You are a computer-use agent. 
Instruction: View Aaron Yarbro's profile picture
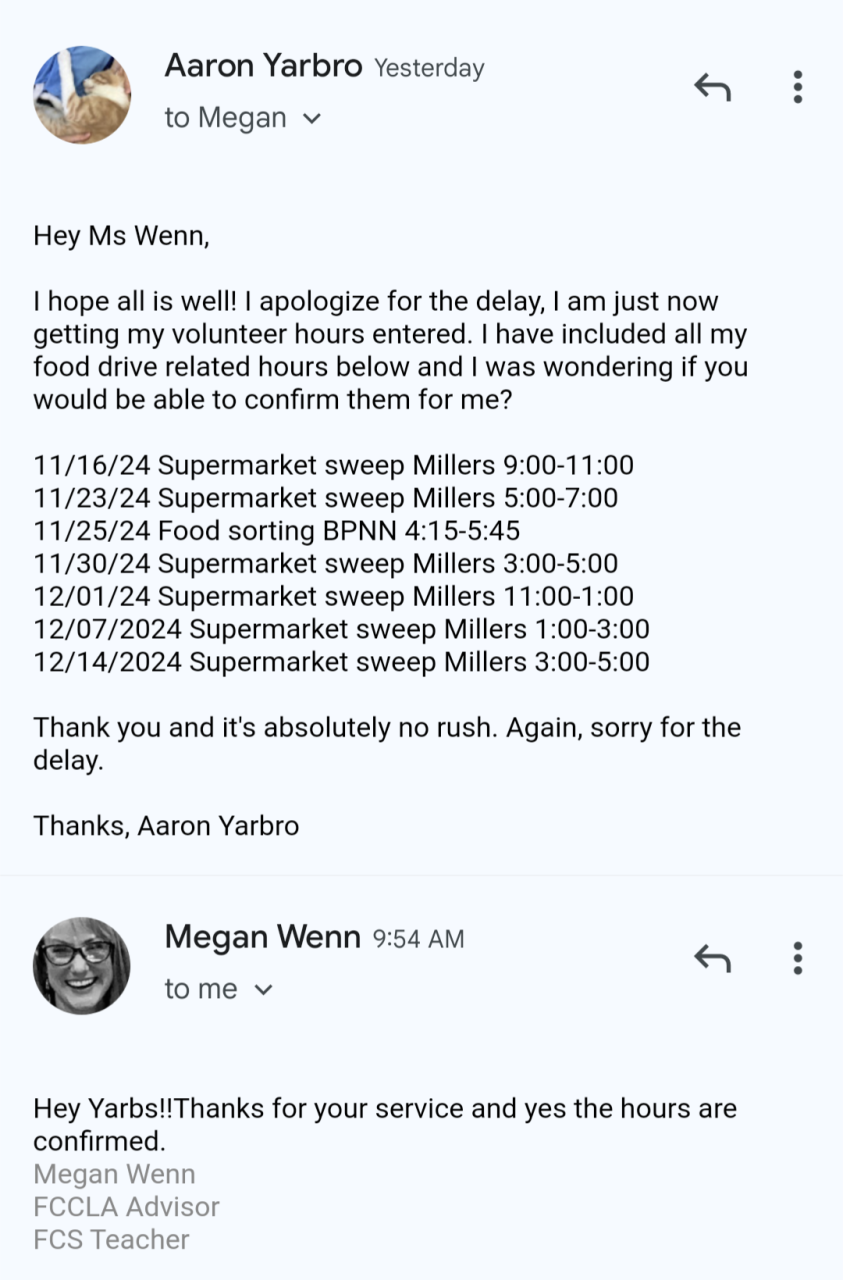pos(82,95)
